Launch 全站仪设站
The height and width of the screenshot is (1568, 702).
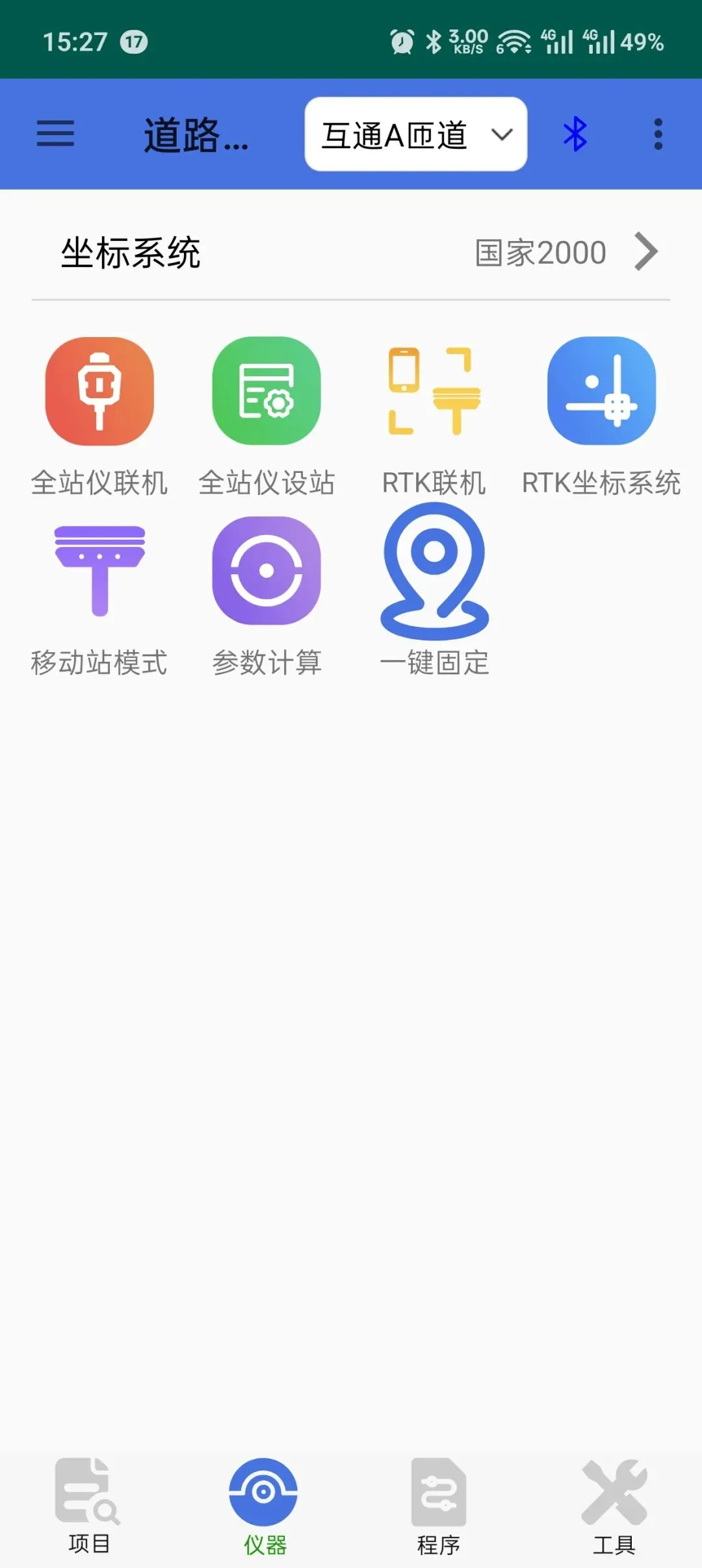(266, 416)
